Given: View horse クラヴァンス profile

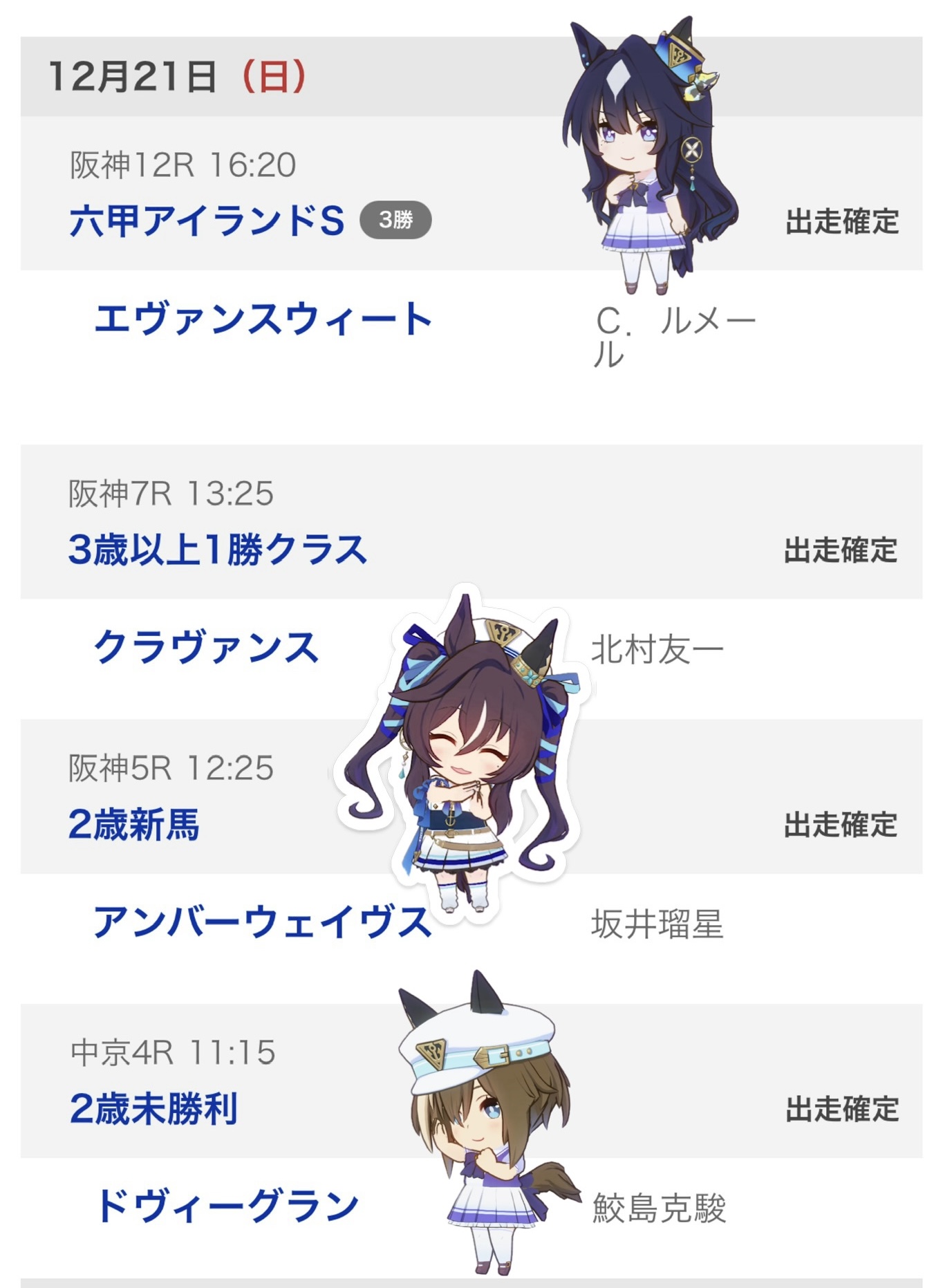Looking at the screenshot, I should tap(206, 648).
